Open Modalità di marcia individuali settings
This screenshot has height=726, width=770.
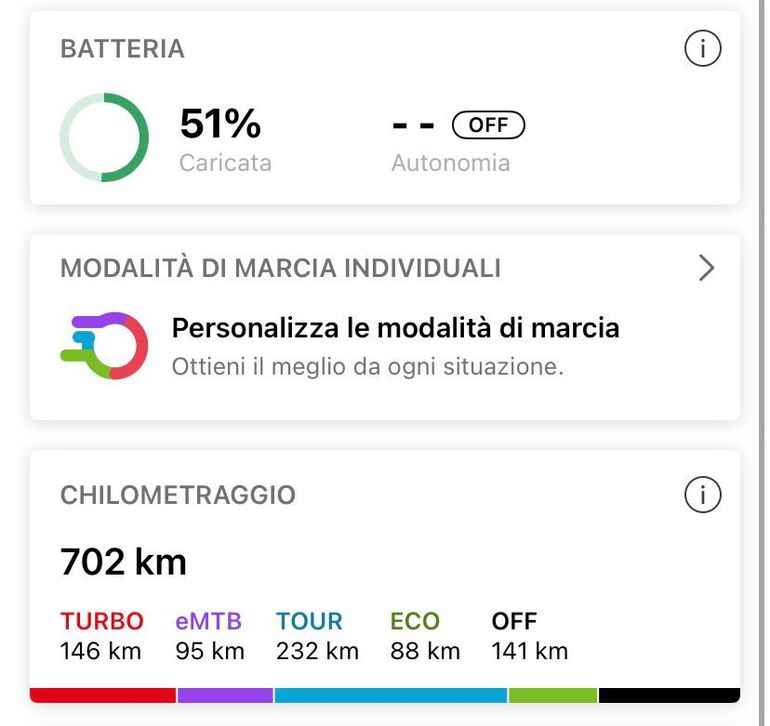tap(706, 268)
